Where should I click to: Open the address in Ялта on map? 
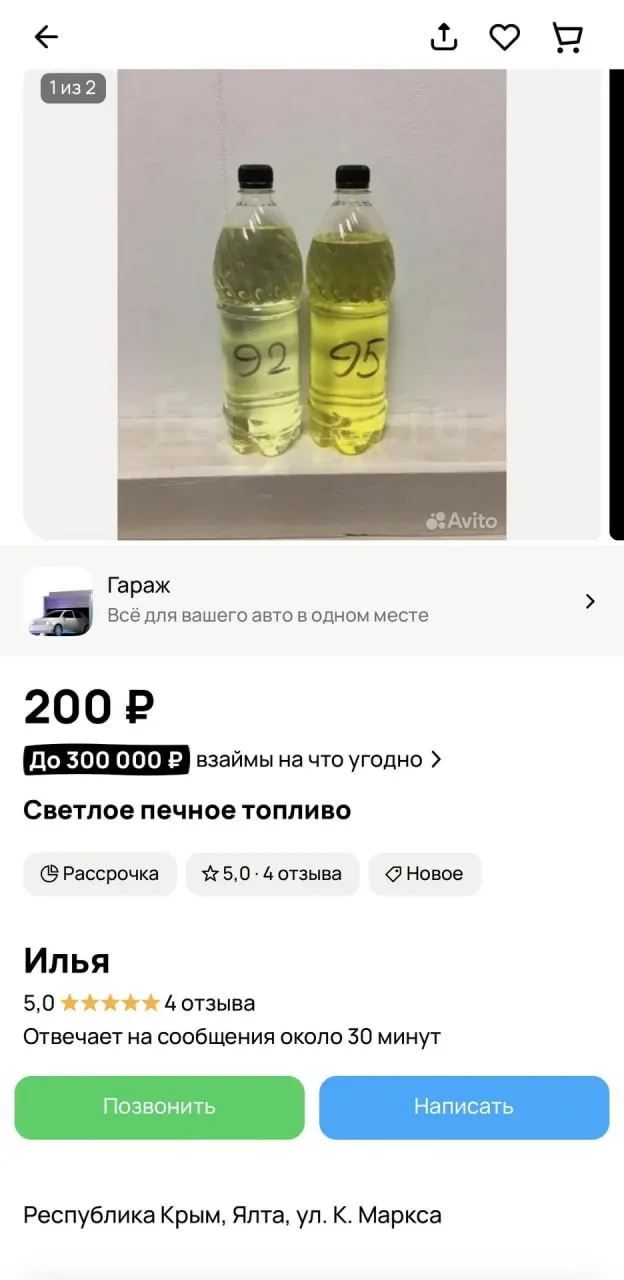pos(232,1216)
